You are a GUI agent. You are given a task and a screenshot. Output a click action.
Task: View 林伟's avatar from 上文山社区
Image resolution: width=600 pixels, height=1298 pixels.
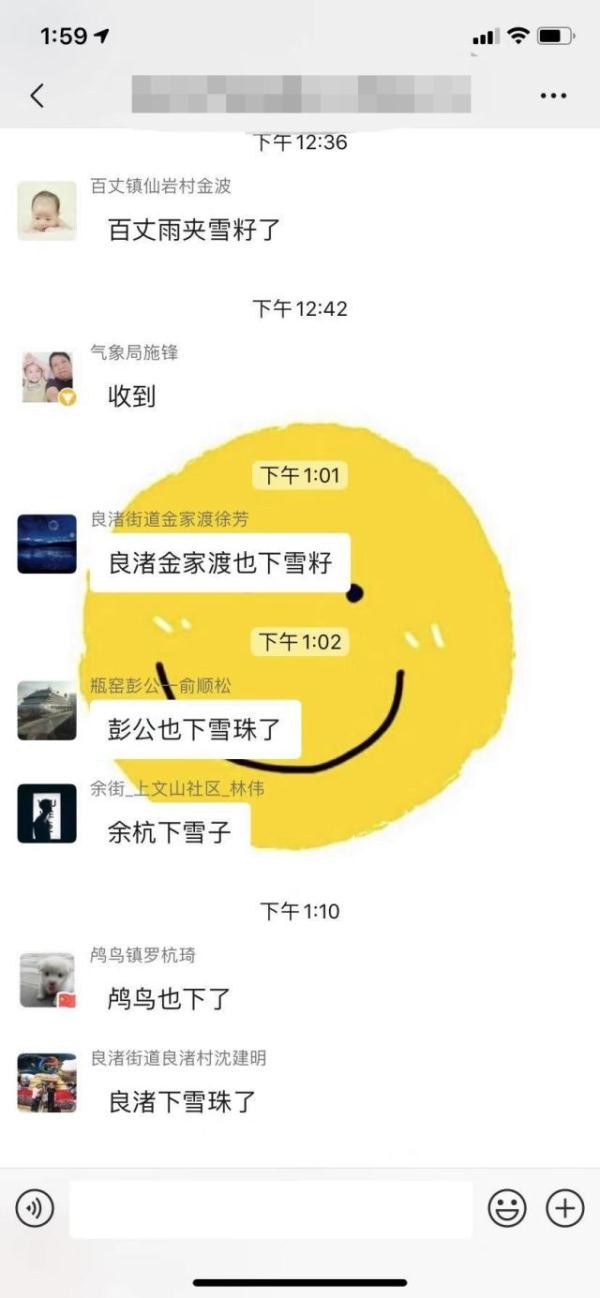pos(47,813)
